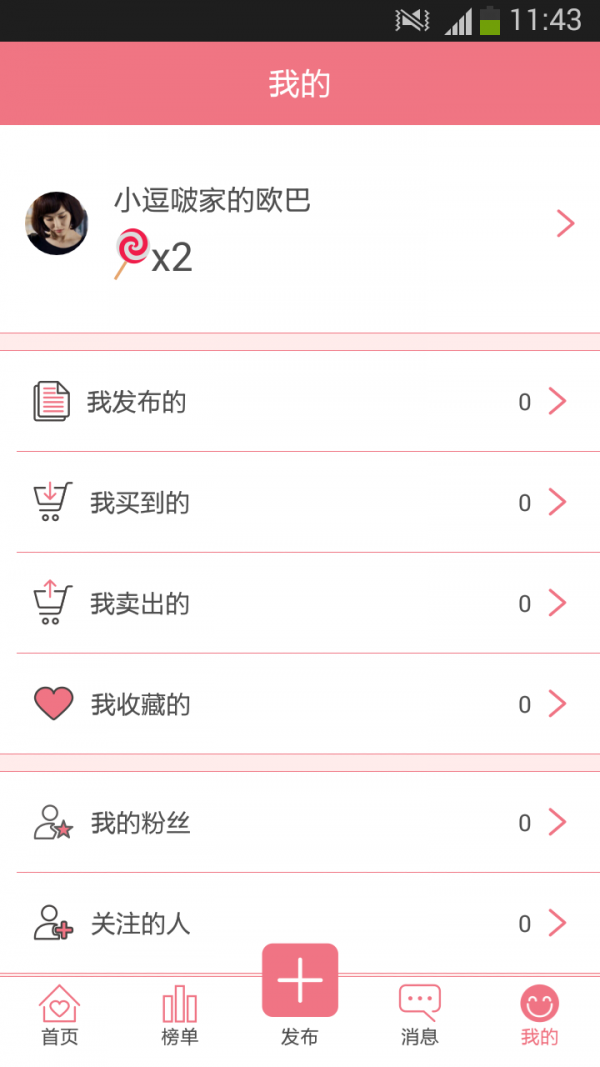
Task: Open 我的粉丝 followers list
Action: pos(300,823)
